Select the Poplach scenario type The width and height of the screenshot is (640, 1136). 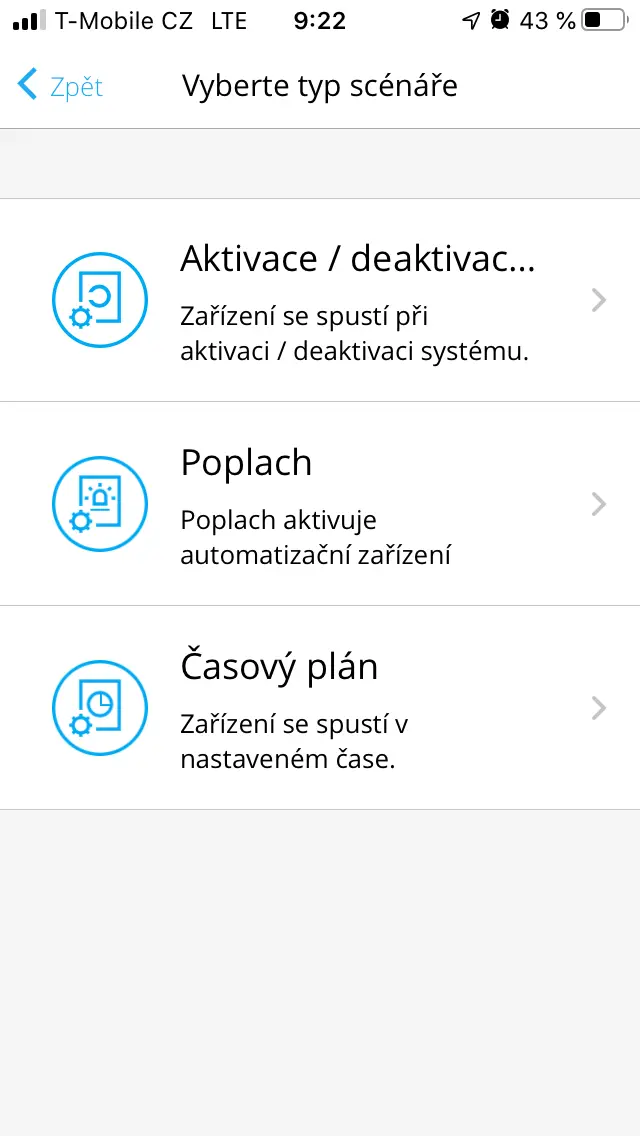pyautogui.click(x=320, y=504)
